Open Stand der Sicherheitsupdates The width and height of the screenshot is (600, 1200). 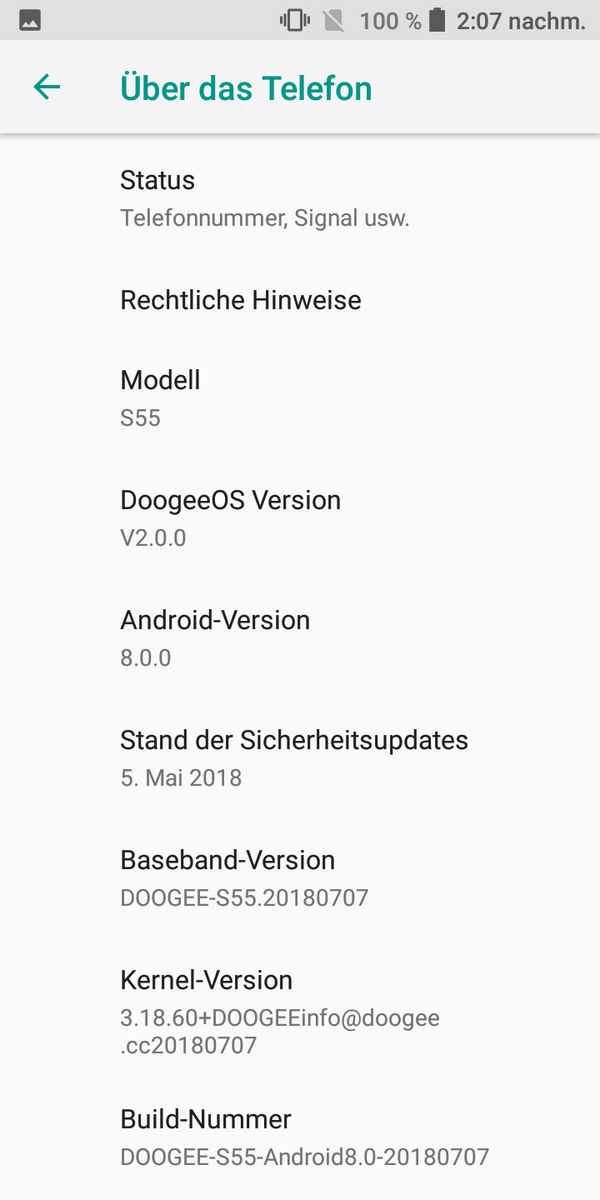coord(300,759)
